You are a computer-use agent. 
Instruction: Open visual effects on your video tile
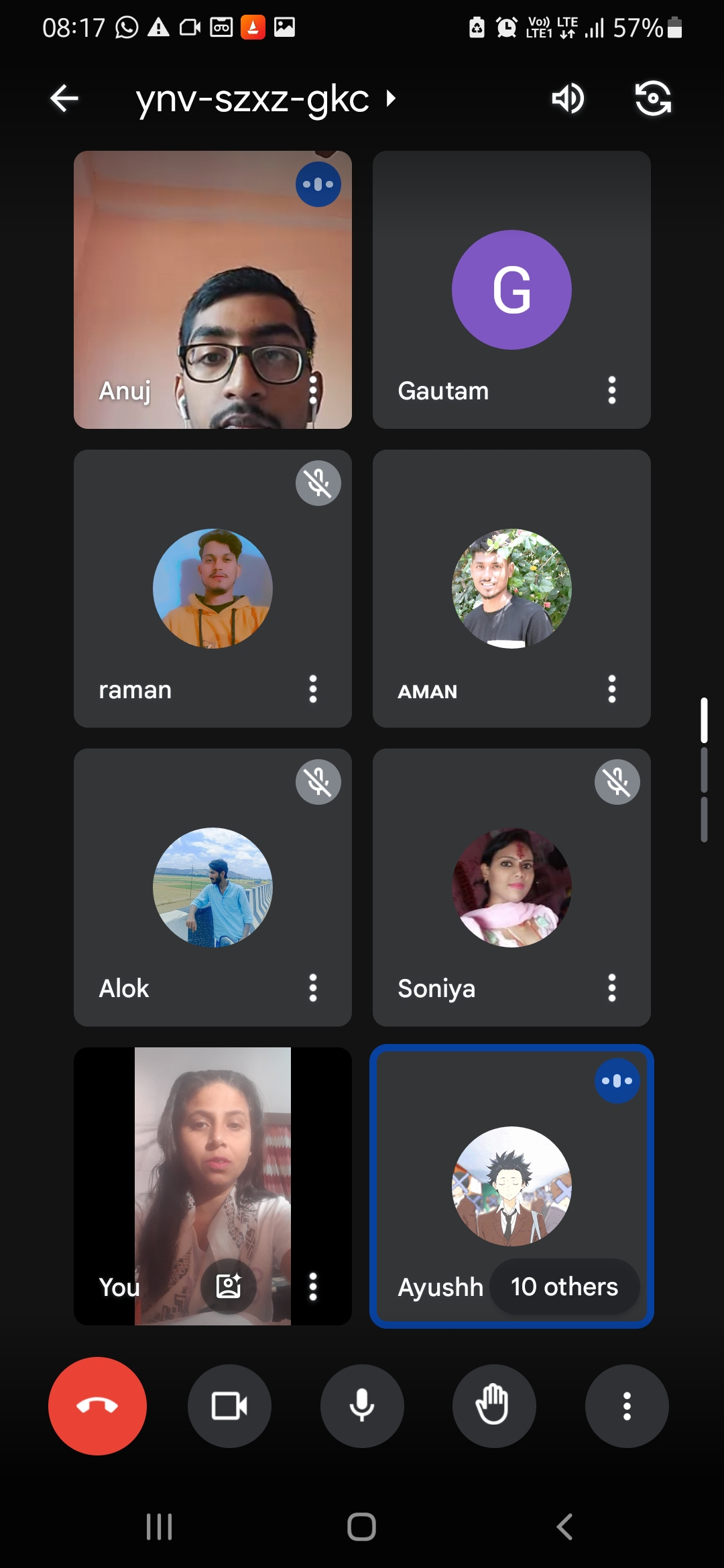(x=229, y=1286)
